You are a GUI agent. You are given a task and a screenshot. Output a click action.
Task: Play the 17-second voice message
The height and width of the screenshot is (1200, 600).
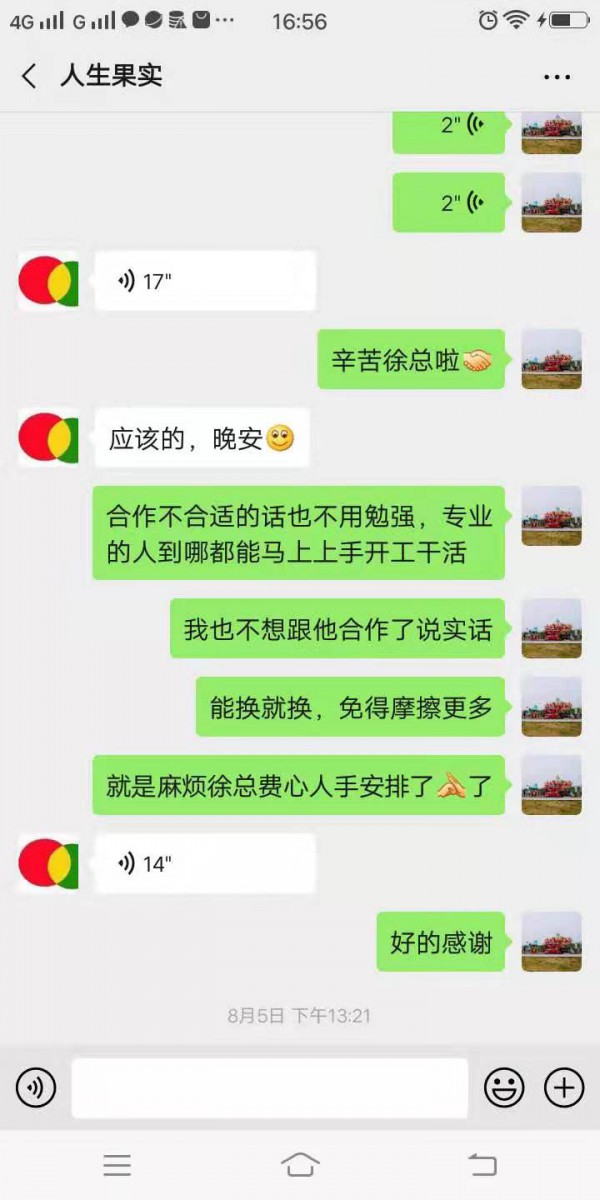[x=205, y=281]
